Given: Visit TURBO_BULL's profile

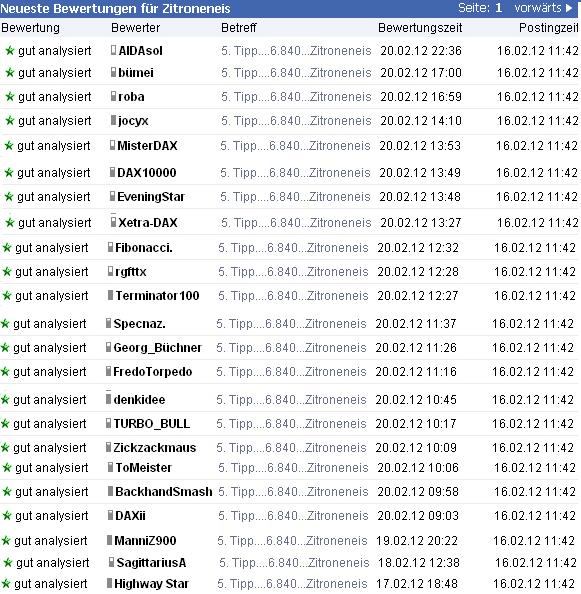Looking at the screenshot, I should (x=152, y=424).
